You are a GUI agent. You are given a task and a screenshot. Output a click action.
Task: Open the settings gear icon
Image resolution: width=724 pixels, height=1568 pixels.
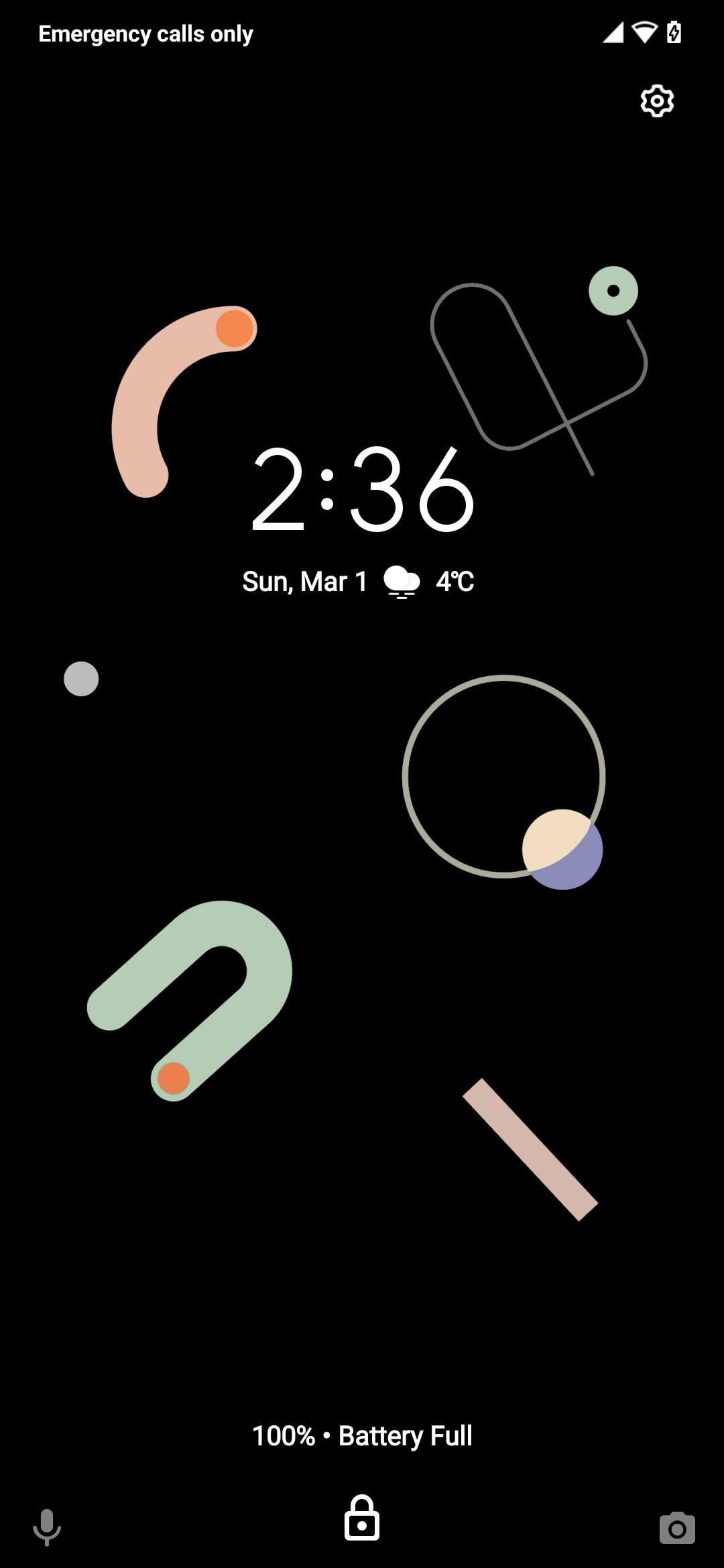click(x=657, y=101)
